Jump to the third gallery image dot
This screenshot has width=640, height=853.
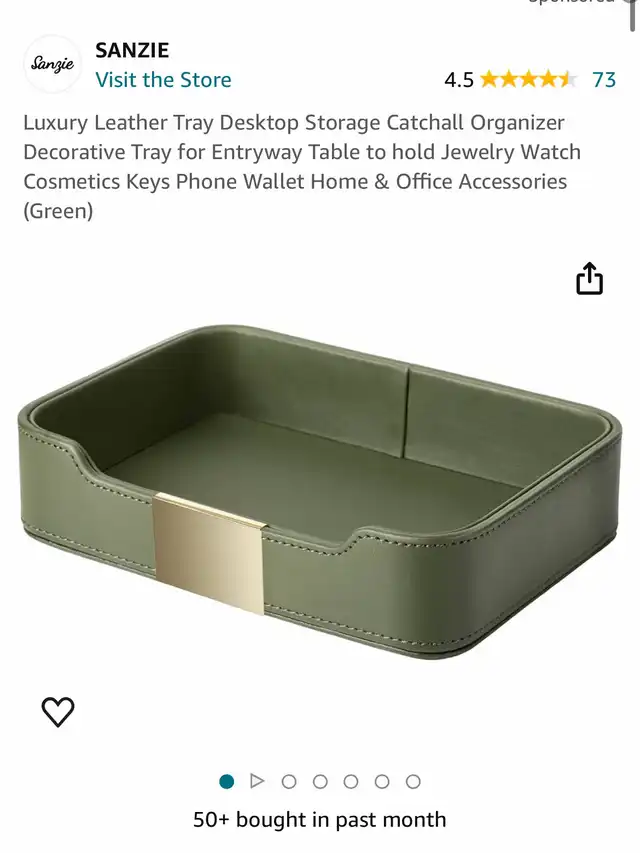tap(289, 782)
